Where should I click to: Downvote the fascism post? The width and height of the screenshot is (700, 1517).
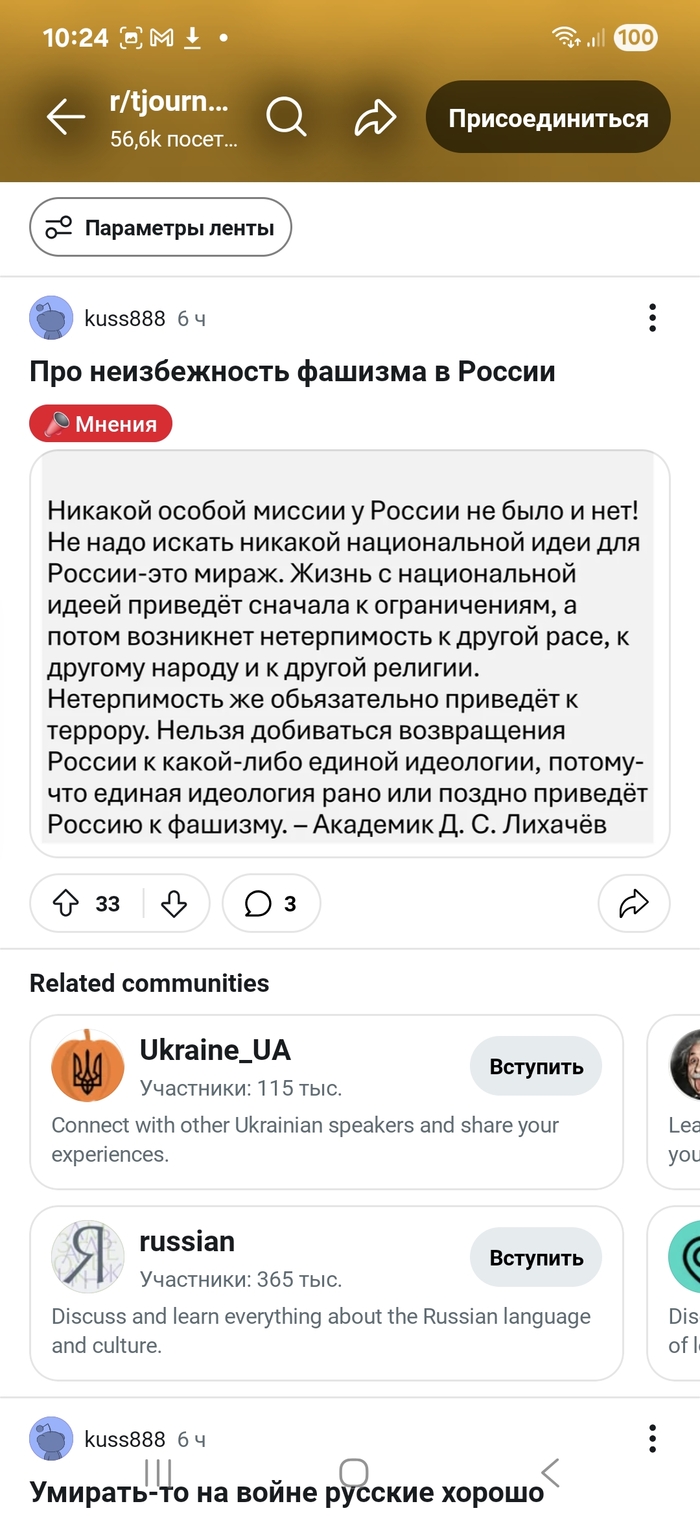pos(174,904)
